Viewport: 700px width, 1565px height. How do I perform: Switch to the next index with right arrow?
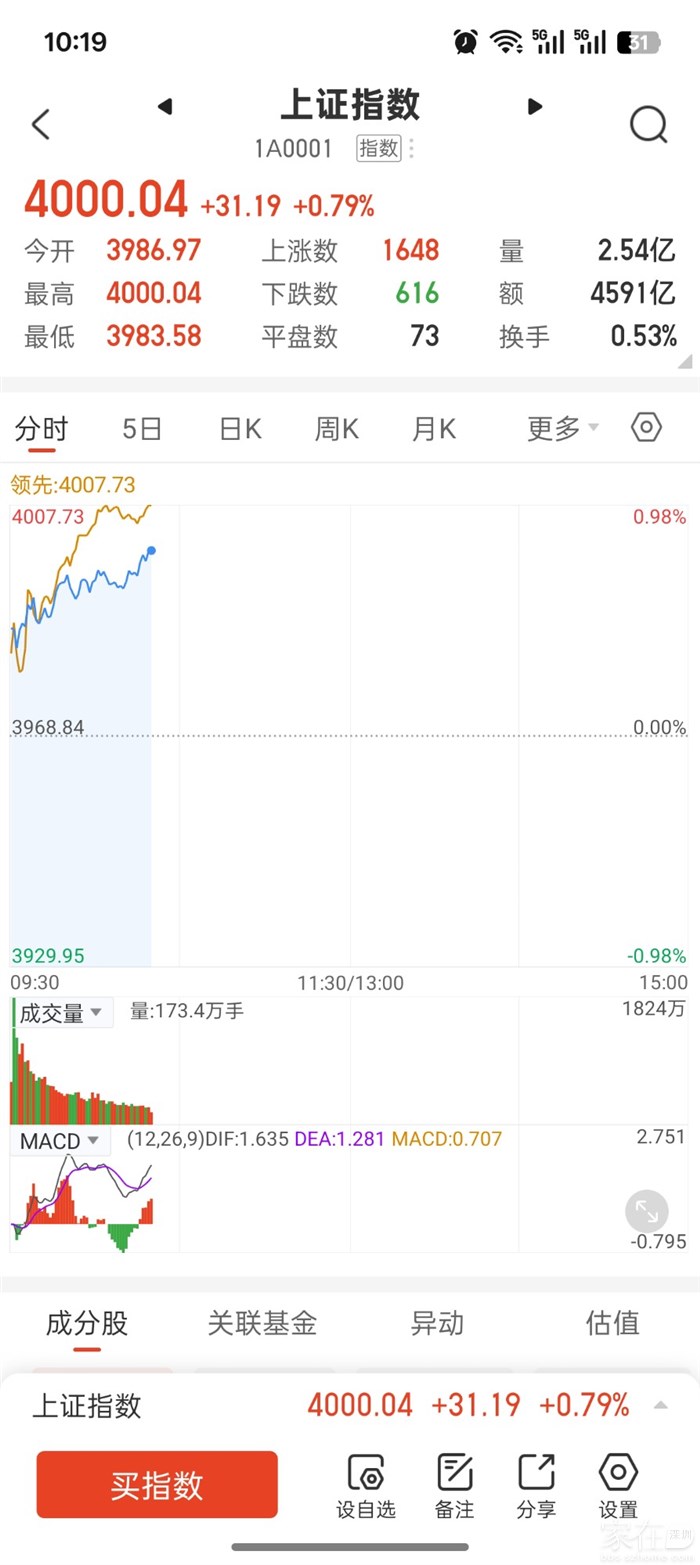(535, 107)
